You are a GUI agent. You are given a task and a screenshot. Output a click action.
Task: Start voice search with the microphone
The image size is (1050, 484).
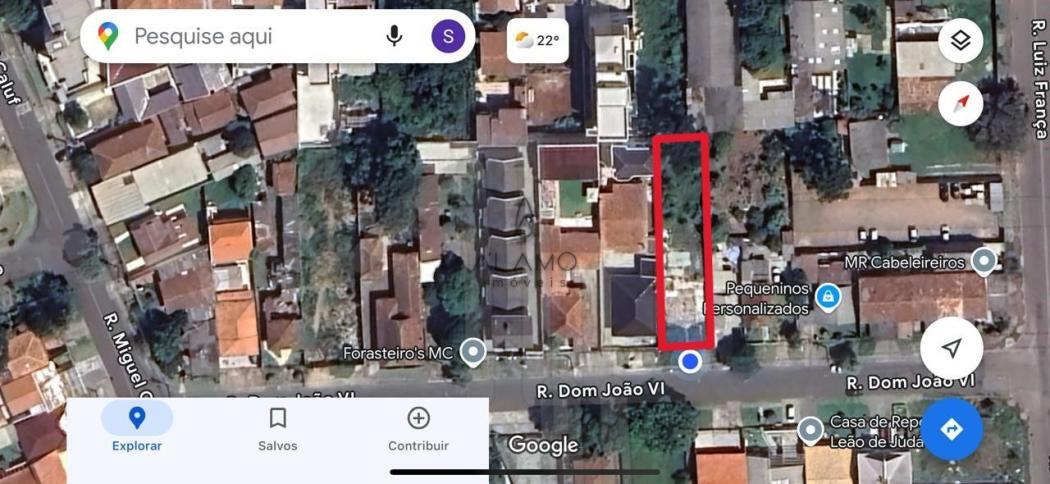[x=395, y=37]
